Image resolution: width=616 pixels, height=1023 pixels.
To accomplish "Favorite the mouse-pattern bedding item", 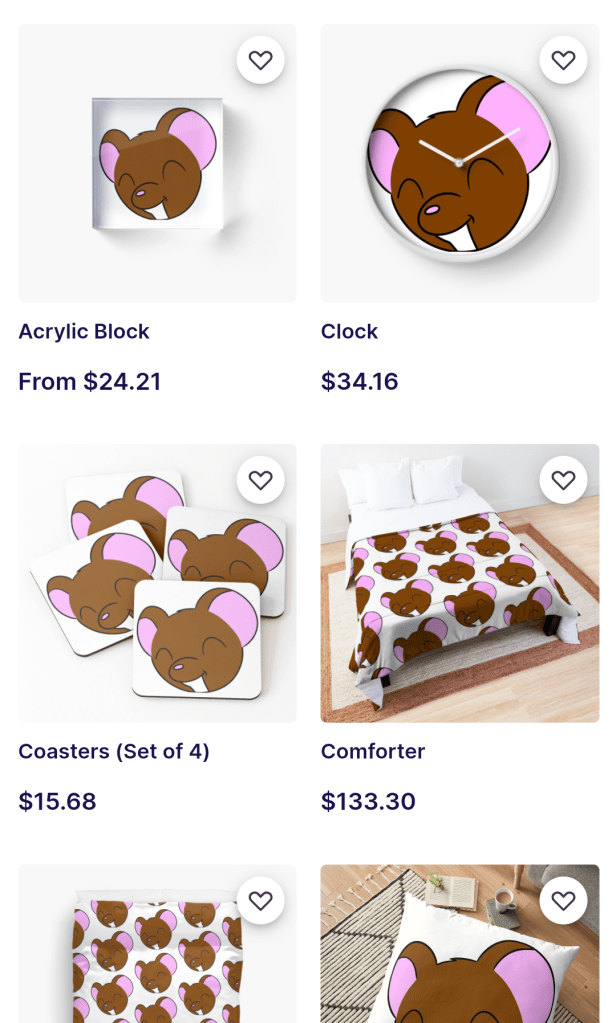I will click(260, 900).
